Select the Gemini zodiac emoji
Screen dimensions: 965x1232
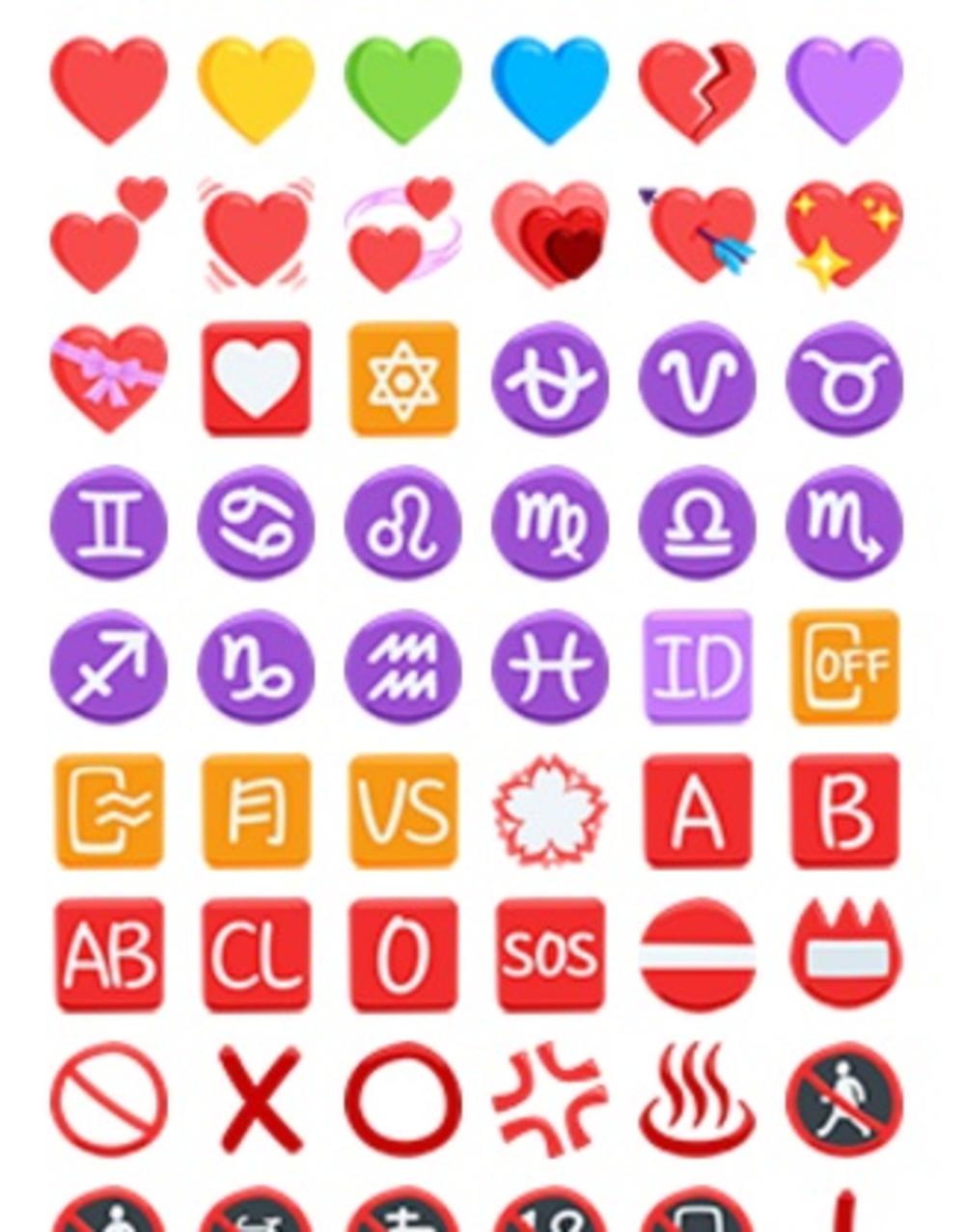pos(108,523)
